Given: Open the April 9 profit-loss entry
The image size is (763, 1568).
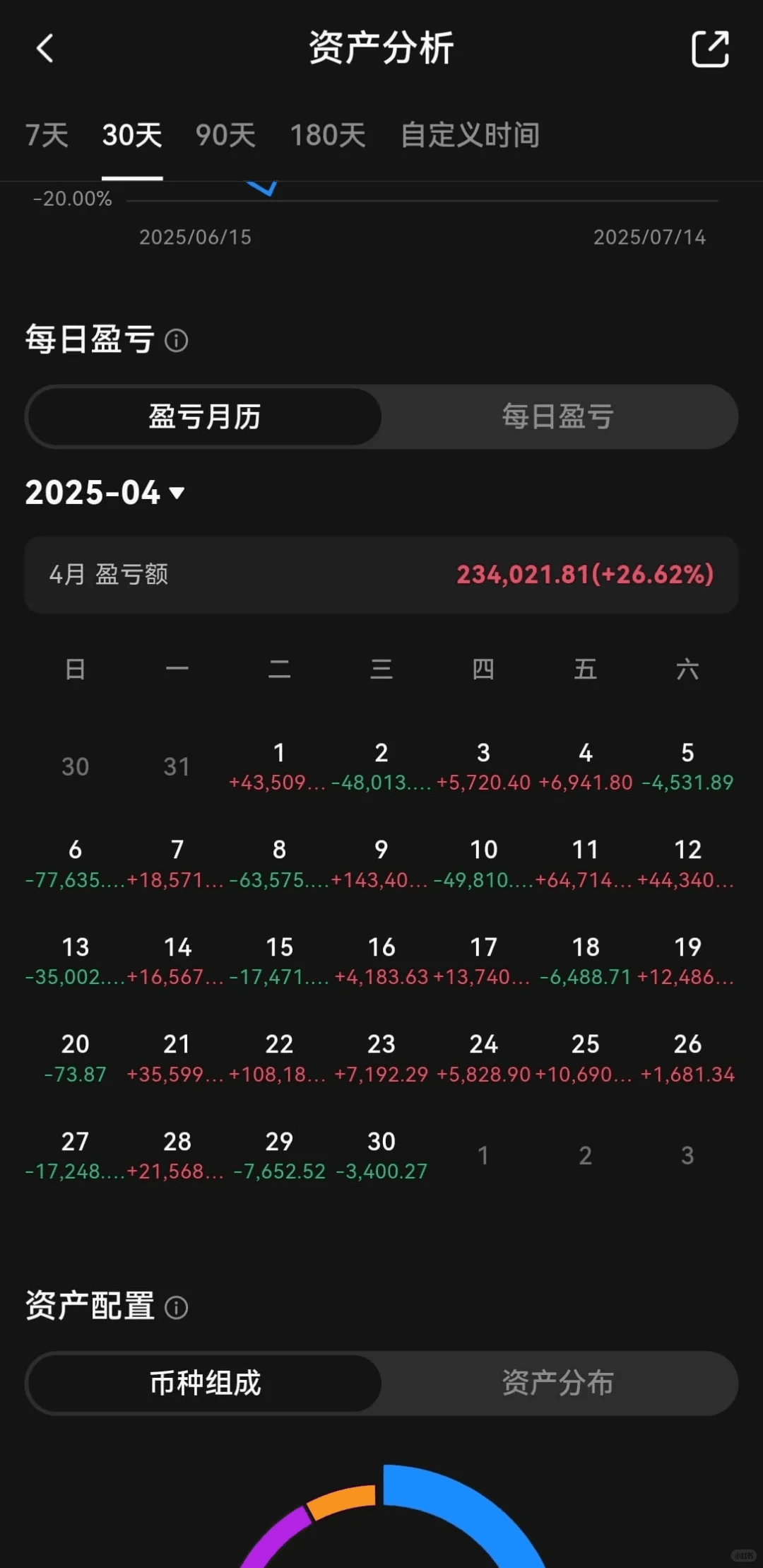Looking at the screenshot, I should coord(381,864).
